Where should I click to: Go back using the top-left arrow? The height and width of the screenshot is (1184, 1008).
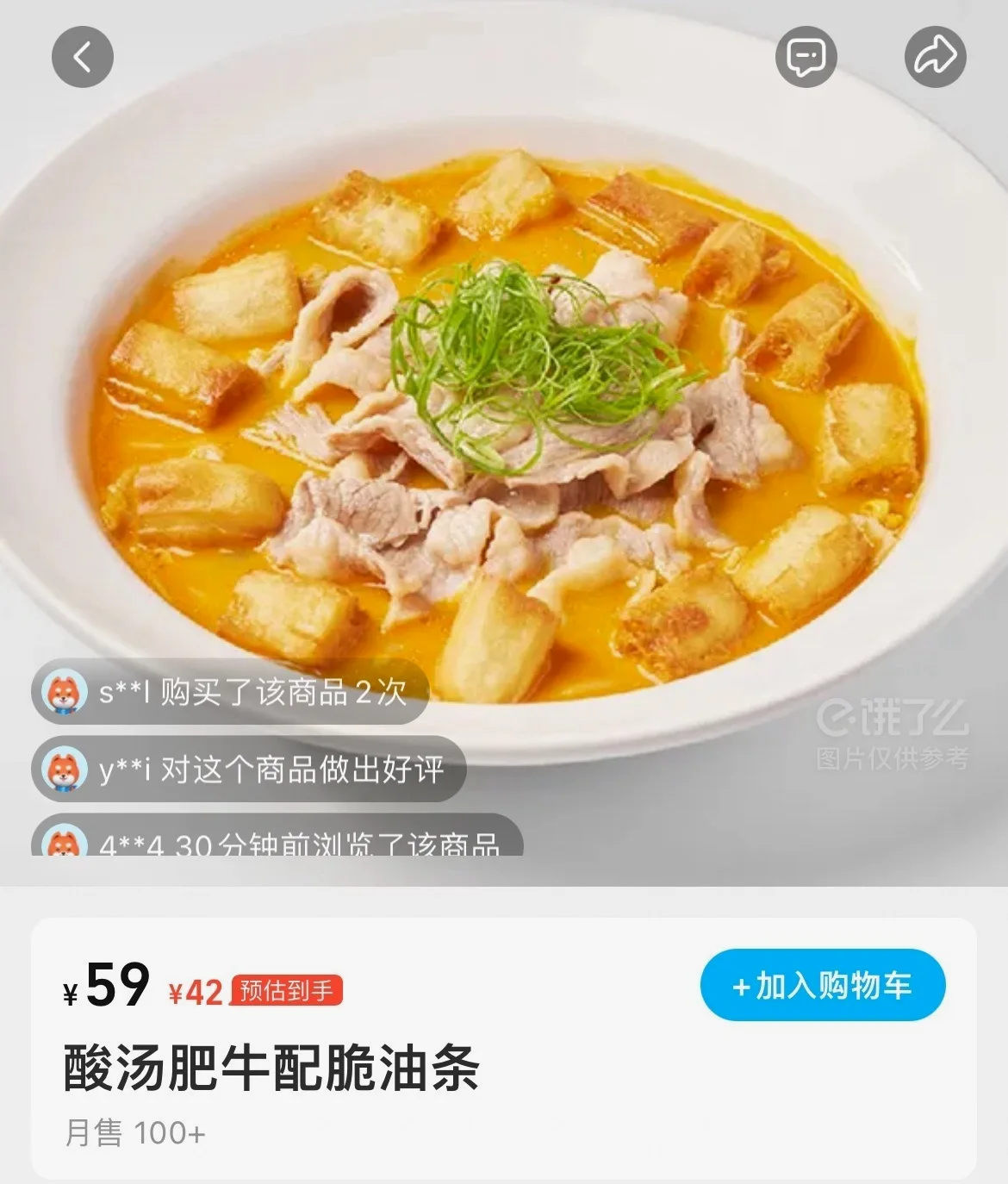pyautogui.click(x=83, y=57)
